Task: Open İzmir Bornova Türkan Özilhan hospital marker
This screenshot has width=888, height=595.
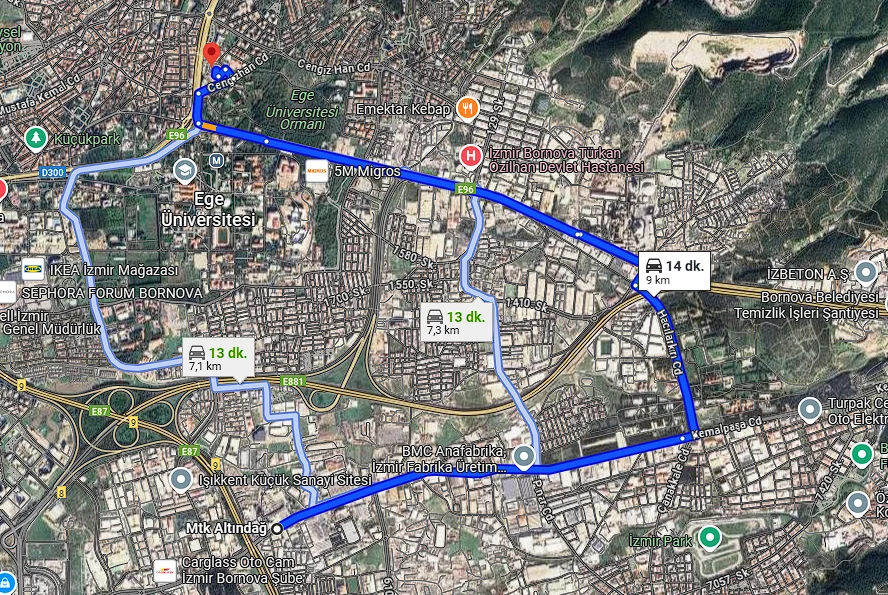Action: (470, 156)
